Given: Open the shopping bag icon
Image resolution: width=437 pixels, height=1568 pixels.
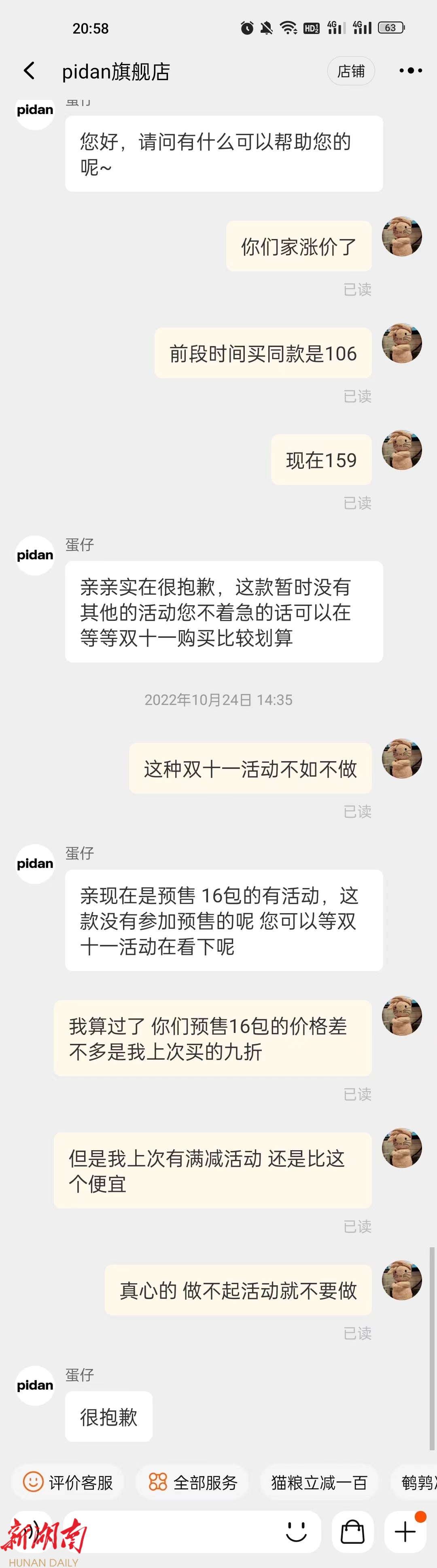Looking at the screenshot, I should pos(352,1532).
